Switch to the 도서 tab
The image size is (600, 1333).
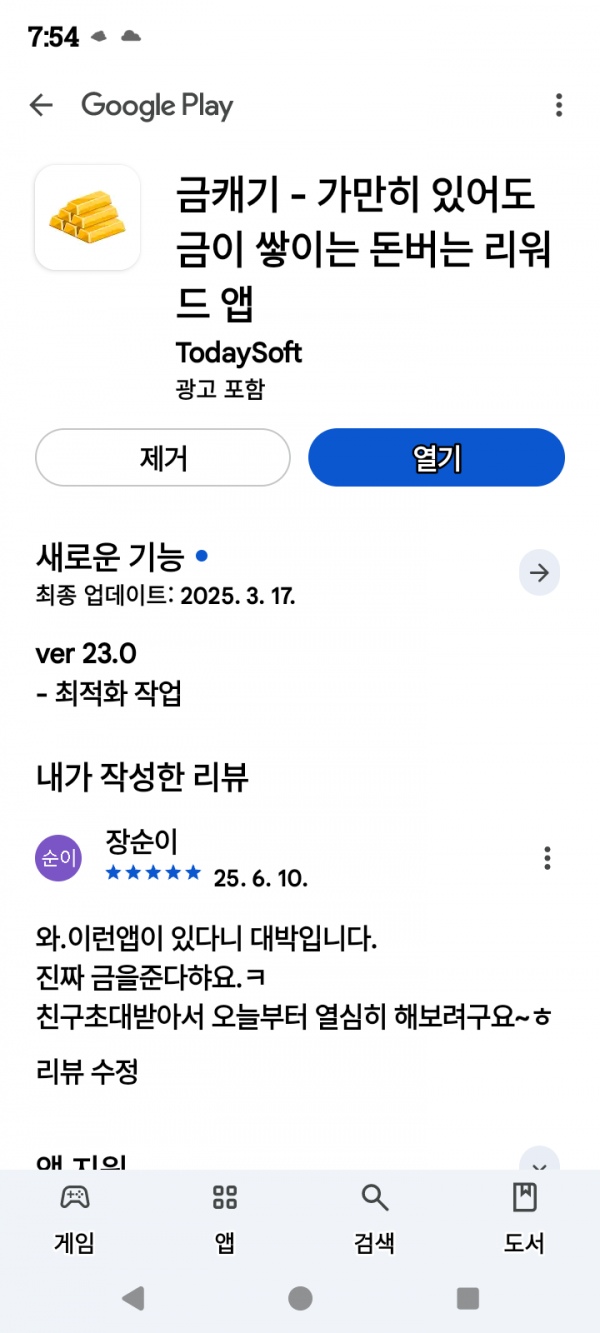tap(524, 1219)
